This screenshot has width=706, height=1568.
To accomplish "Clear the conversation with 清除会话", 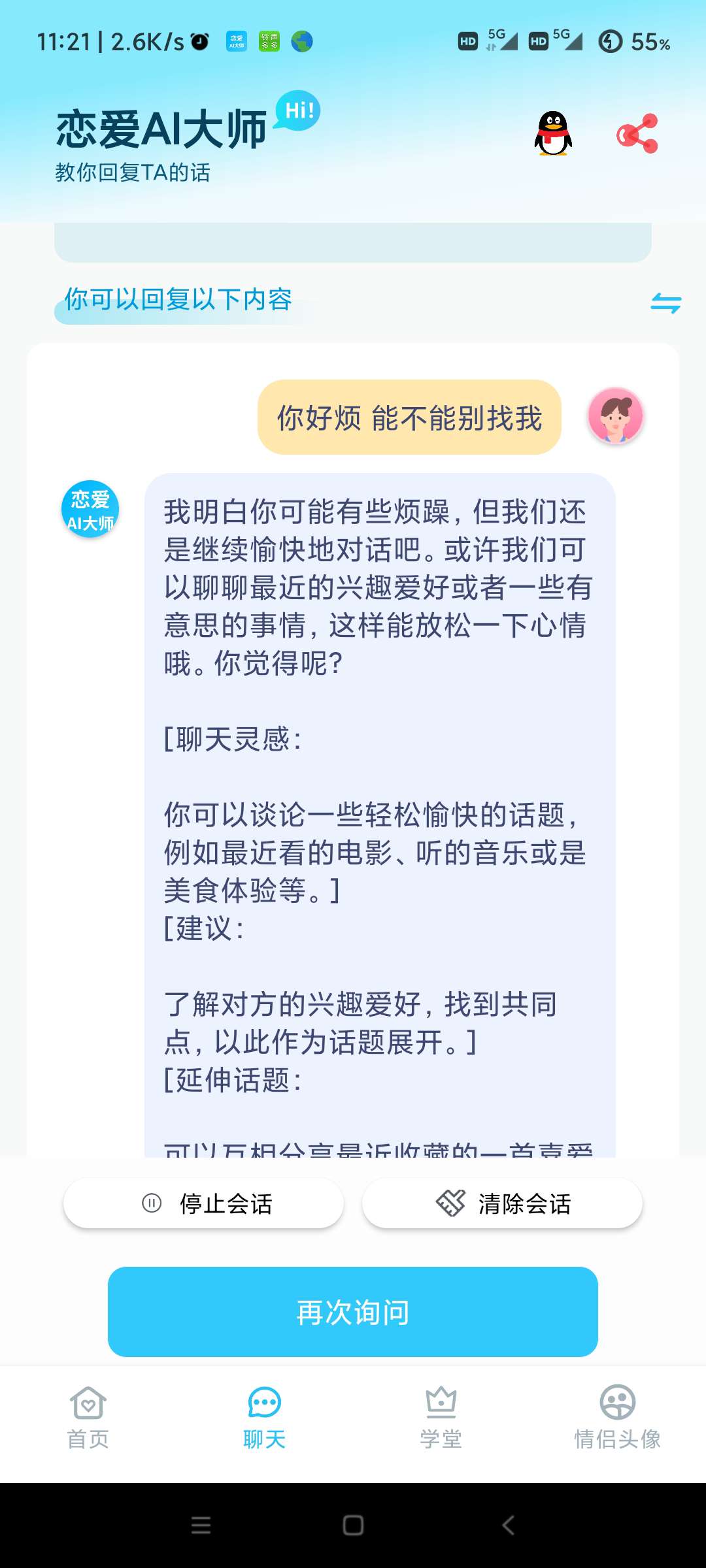I will (x=502, y=1203).
